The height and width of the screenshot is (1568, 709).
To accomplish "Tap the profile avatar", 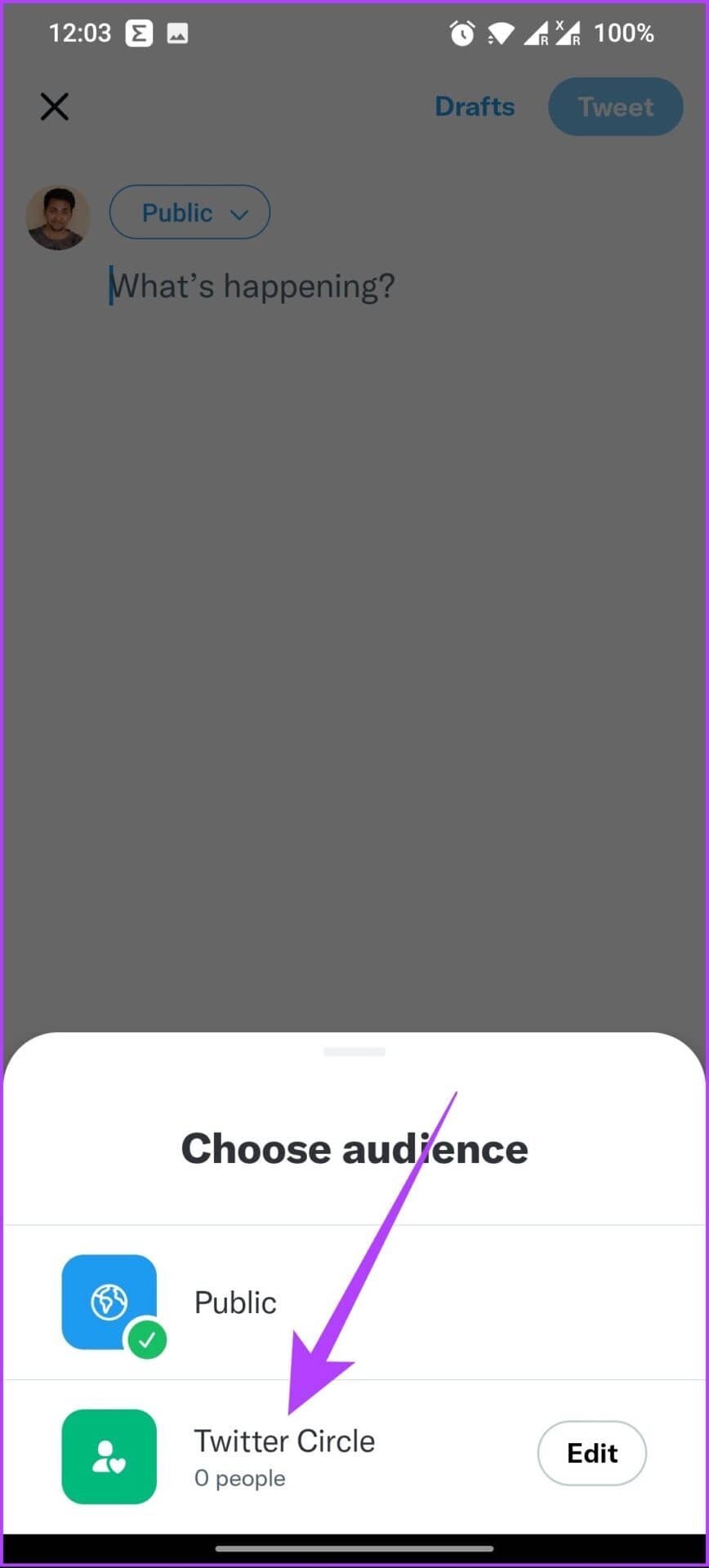I will [57, 217].
